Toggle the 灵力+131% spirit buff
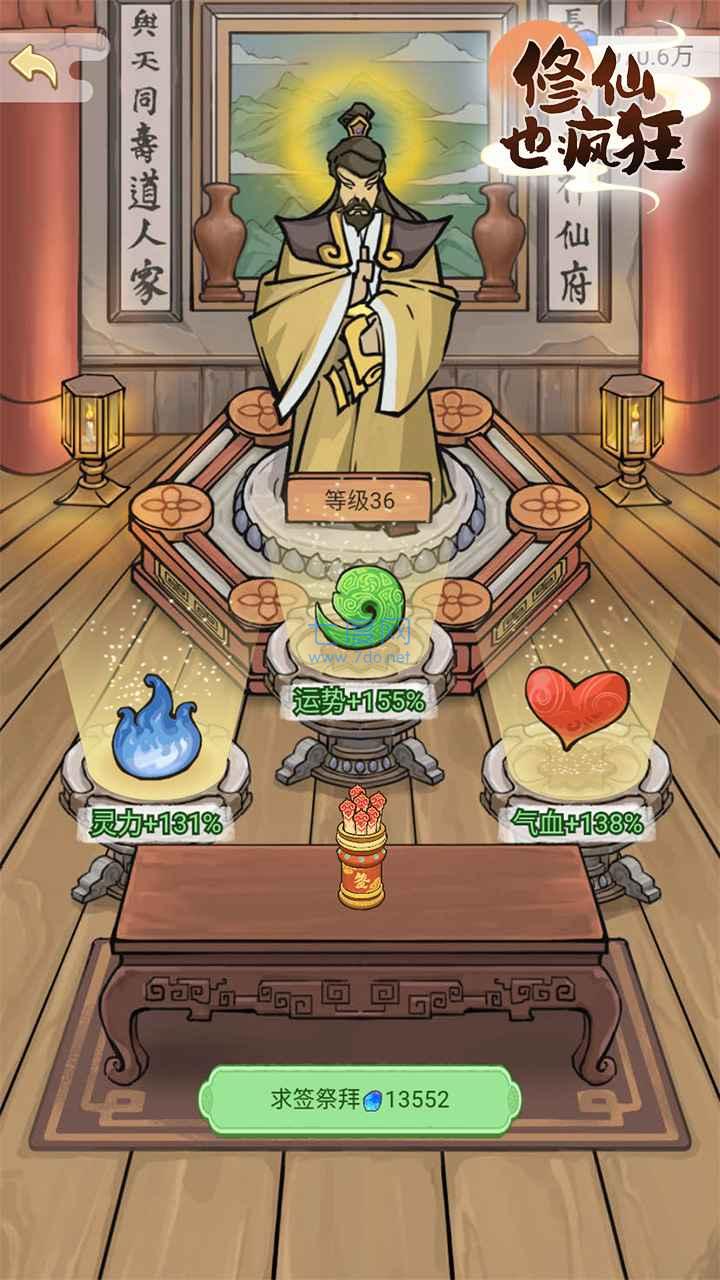The image size is (720, 1280). point(155,826)
